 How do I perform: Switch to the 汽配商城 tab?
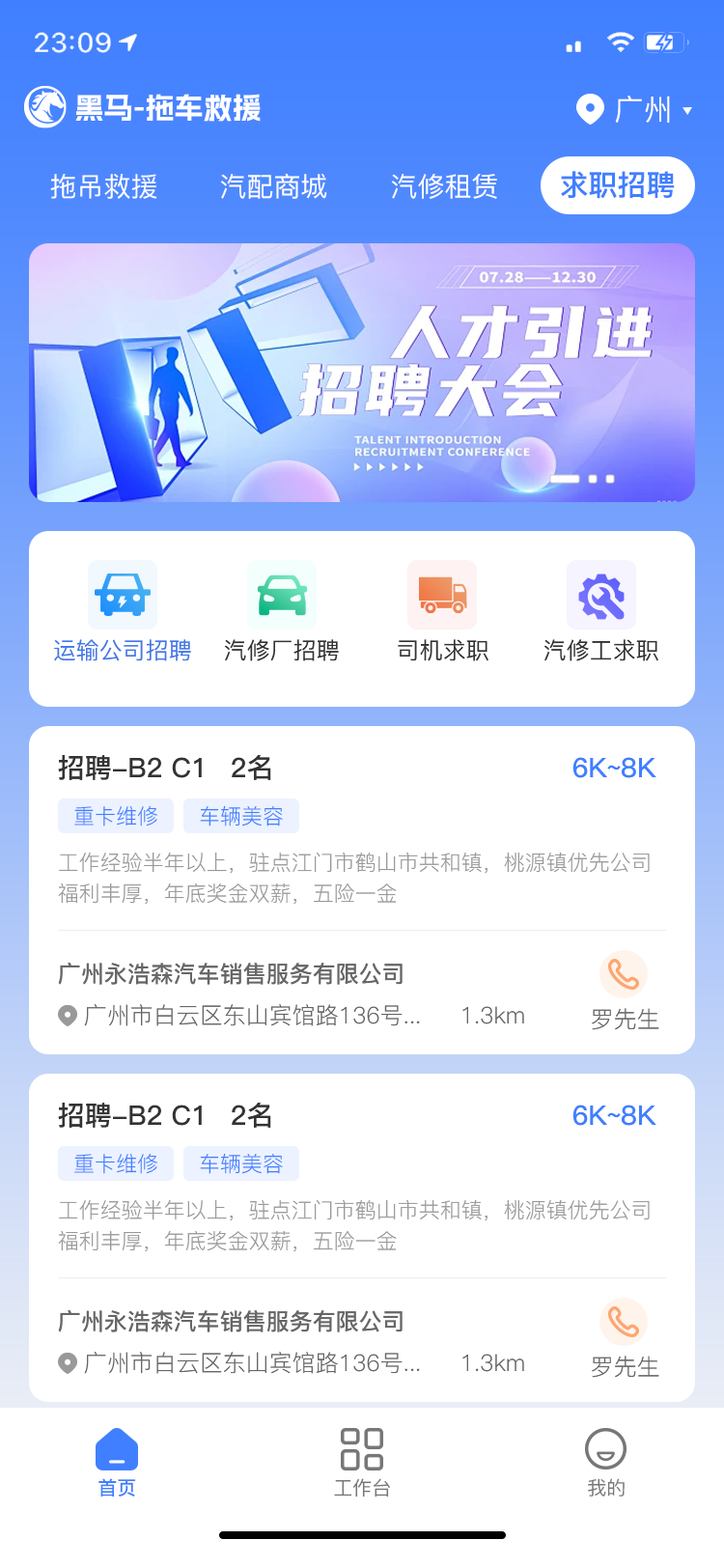tap(273, 185)
